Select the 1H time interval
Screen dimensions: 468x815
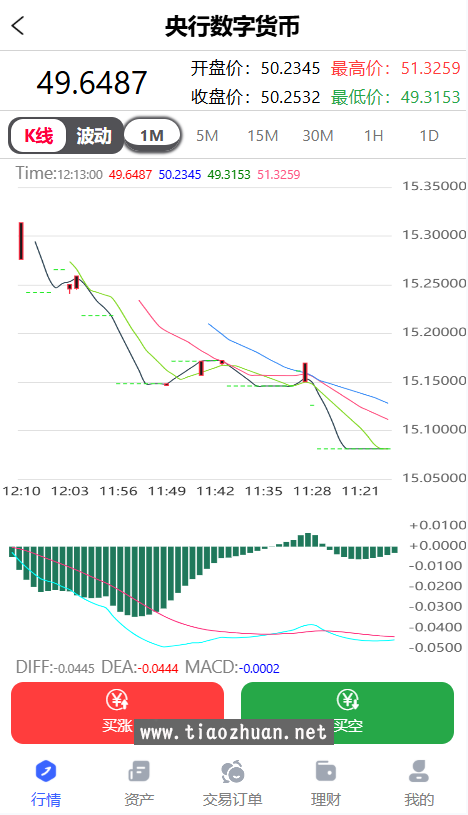(x=373, y=136)
